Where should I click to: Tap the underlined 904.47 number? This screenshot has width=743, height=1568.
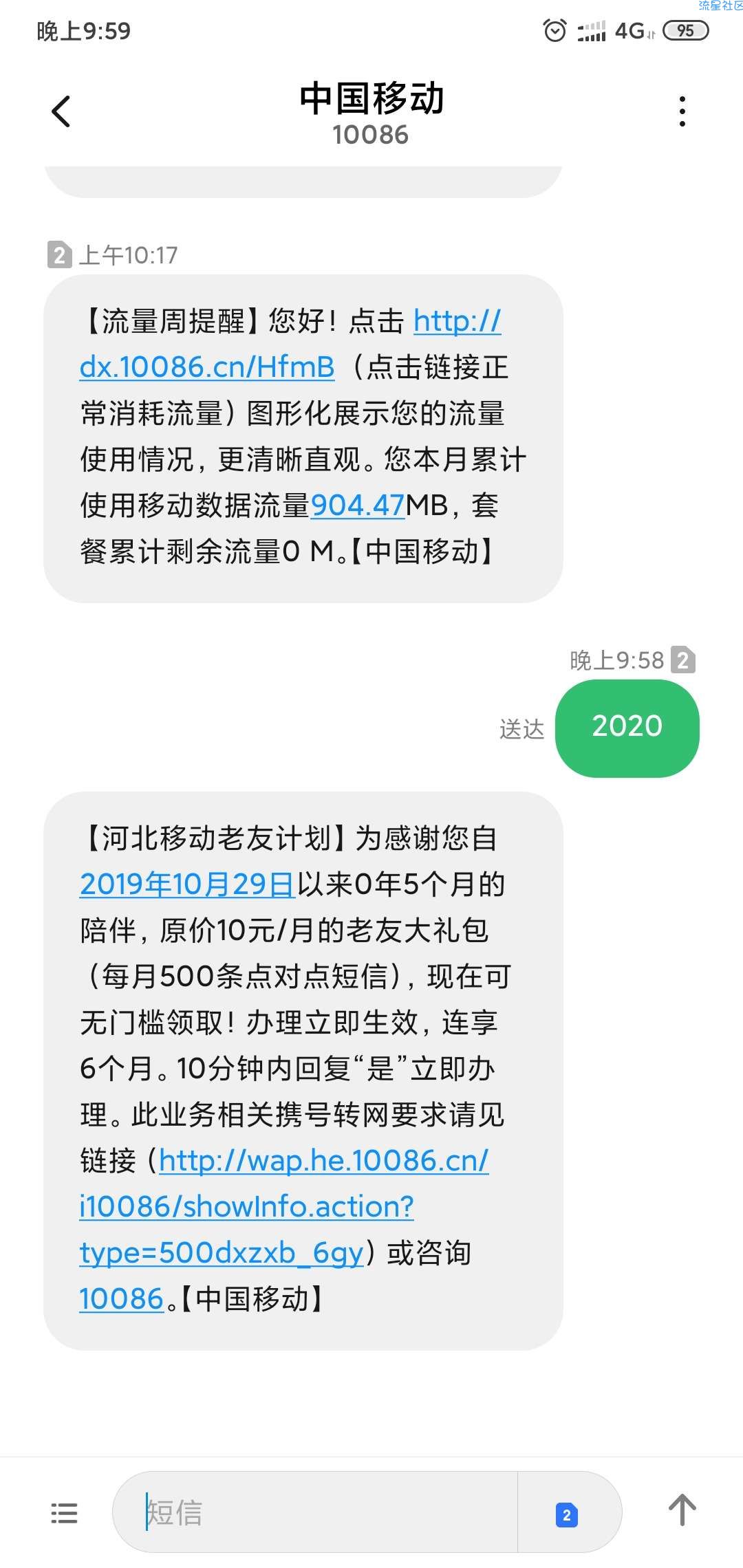(x=358, y=505)
